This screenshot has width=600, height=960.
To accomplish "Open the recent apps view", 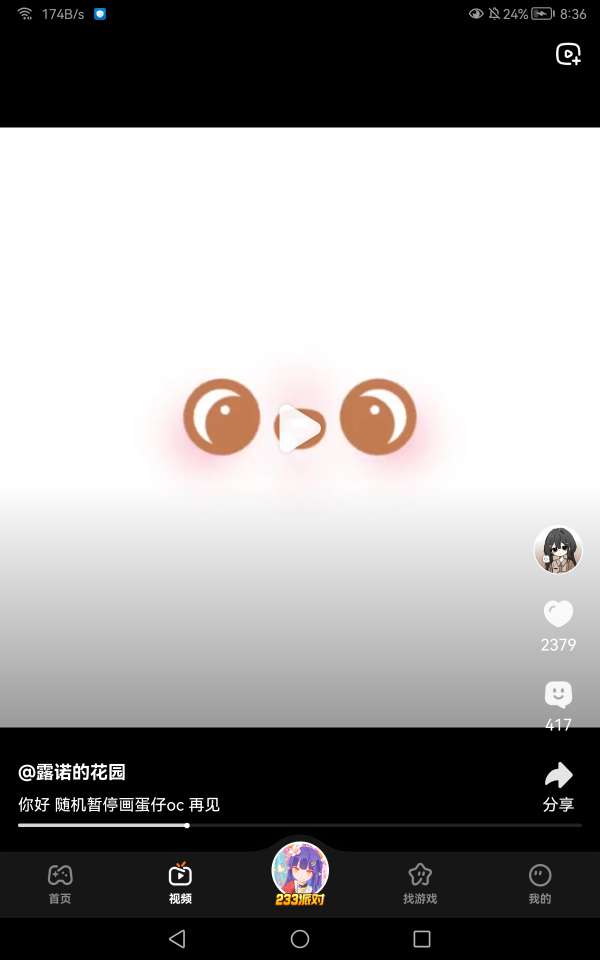I will click(x=422, y=939).
